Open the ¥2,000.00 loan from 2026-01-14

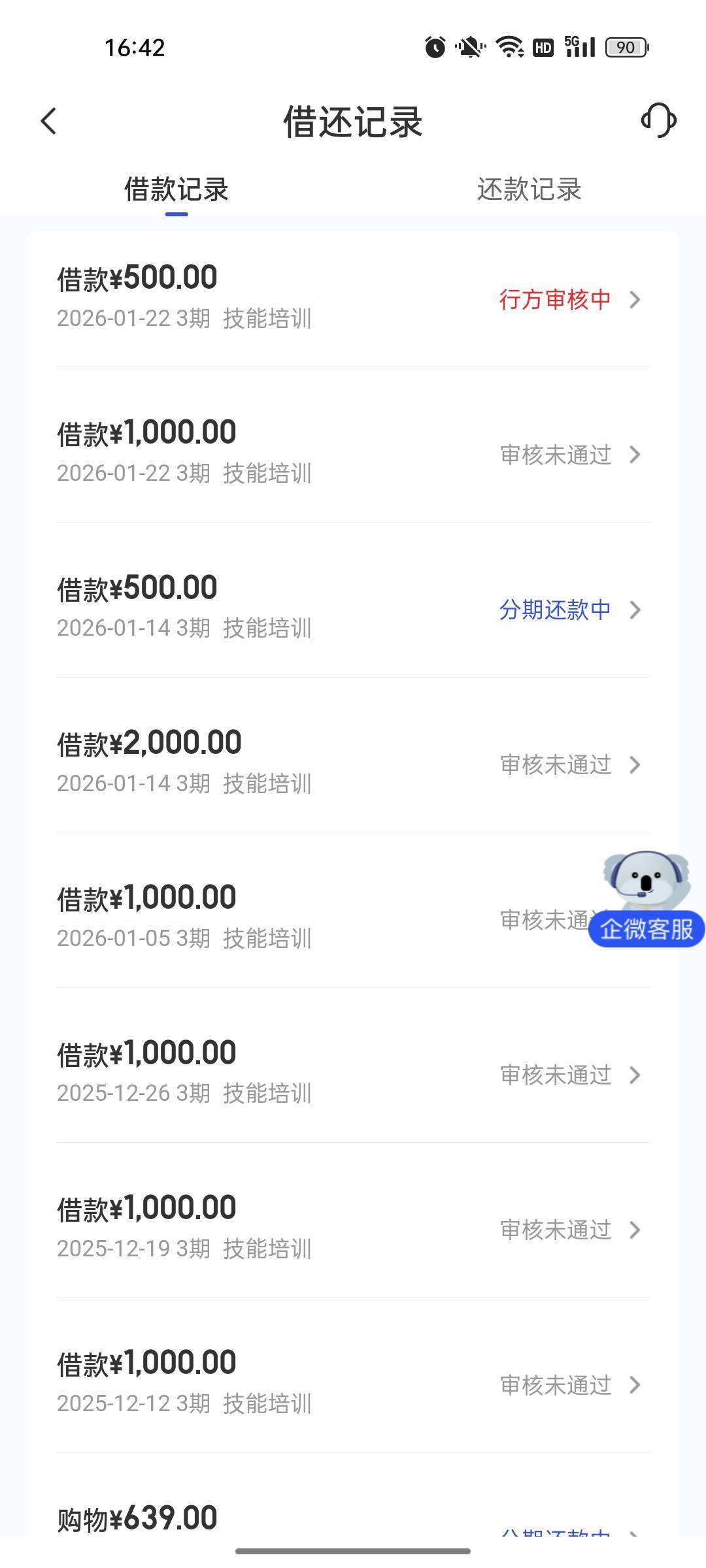point(353,763)
